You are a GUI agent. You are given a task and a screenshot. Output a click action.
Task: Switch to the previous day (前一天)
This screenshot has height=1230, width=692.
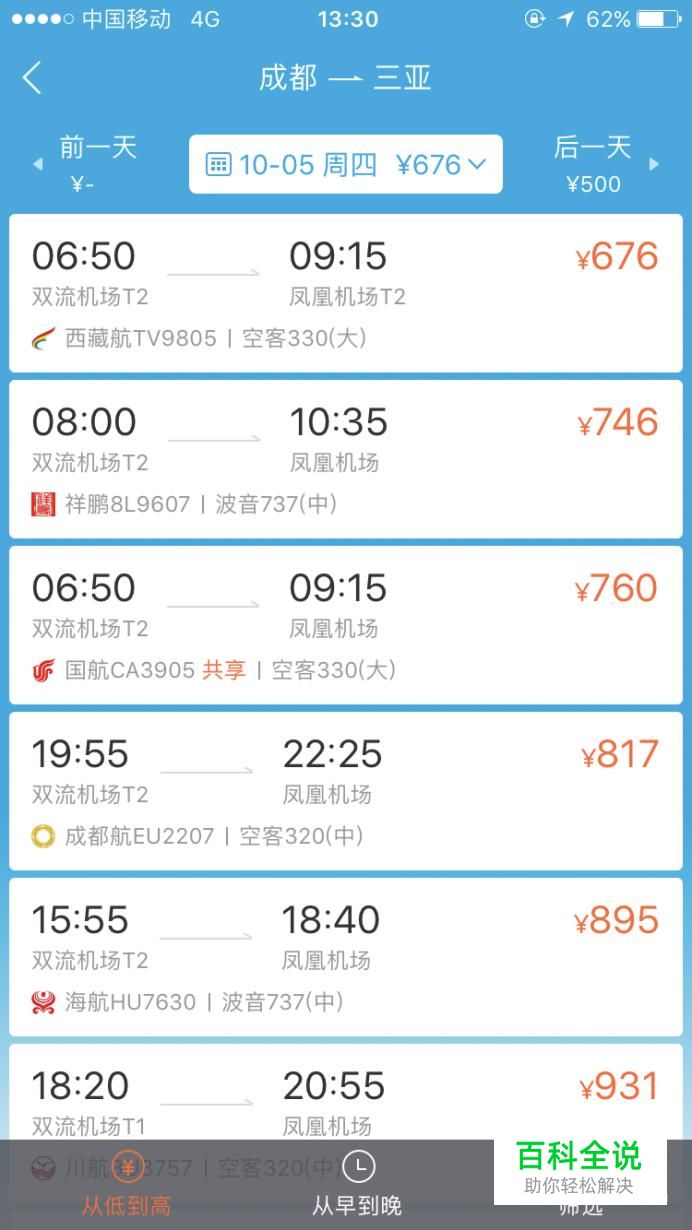(86, 164)
